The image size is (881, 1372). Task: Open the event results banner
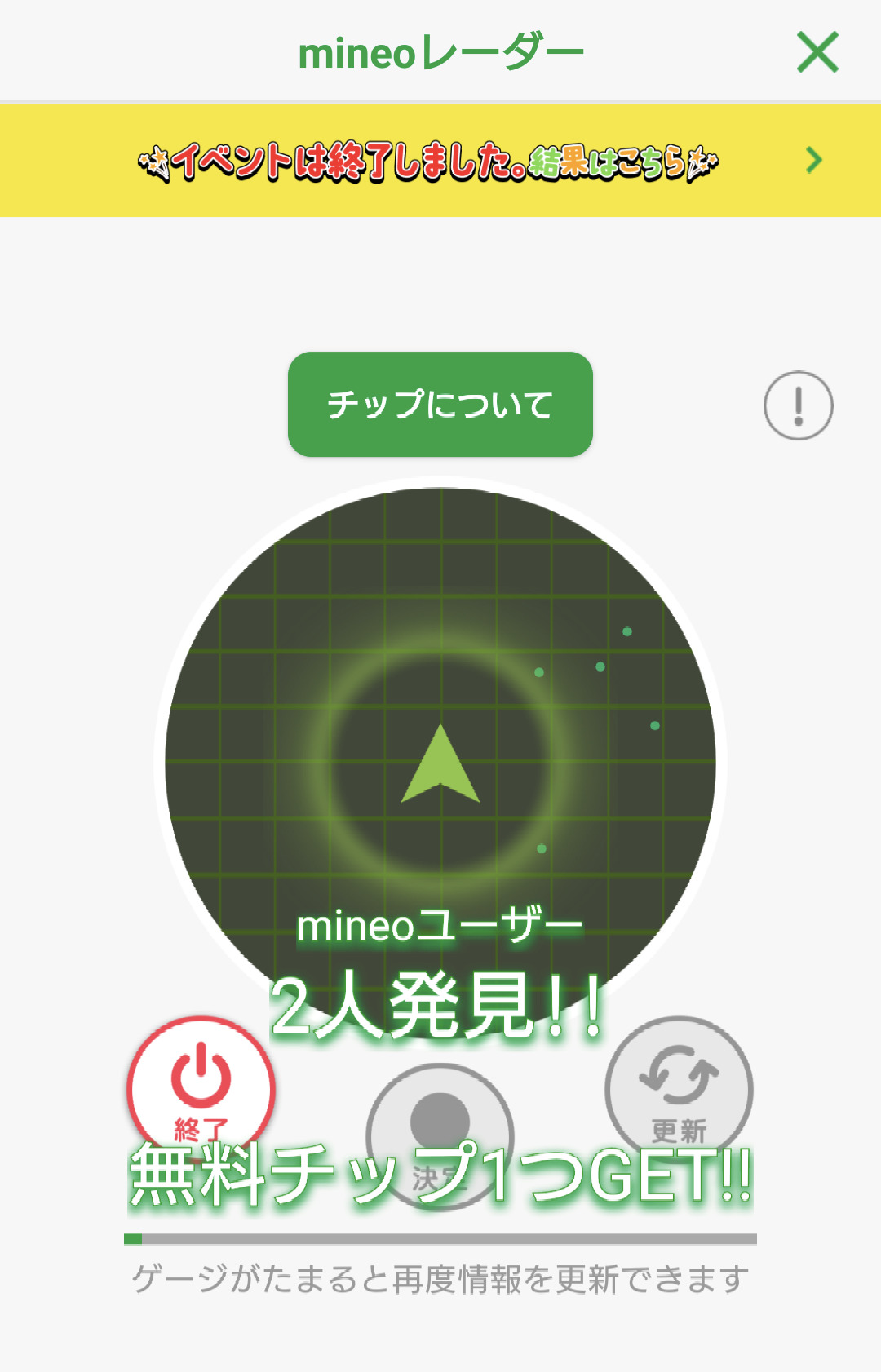[440, 161]
